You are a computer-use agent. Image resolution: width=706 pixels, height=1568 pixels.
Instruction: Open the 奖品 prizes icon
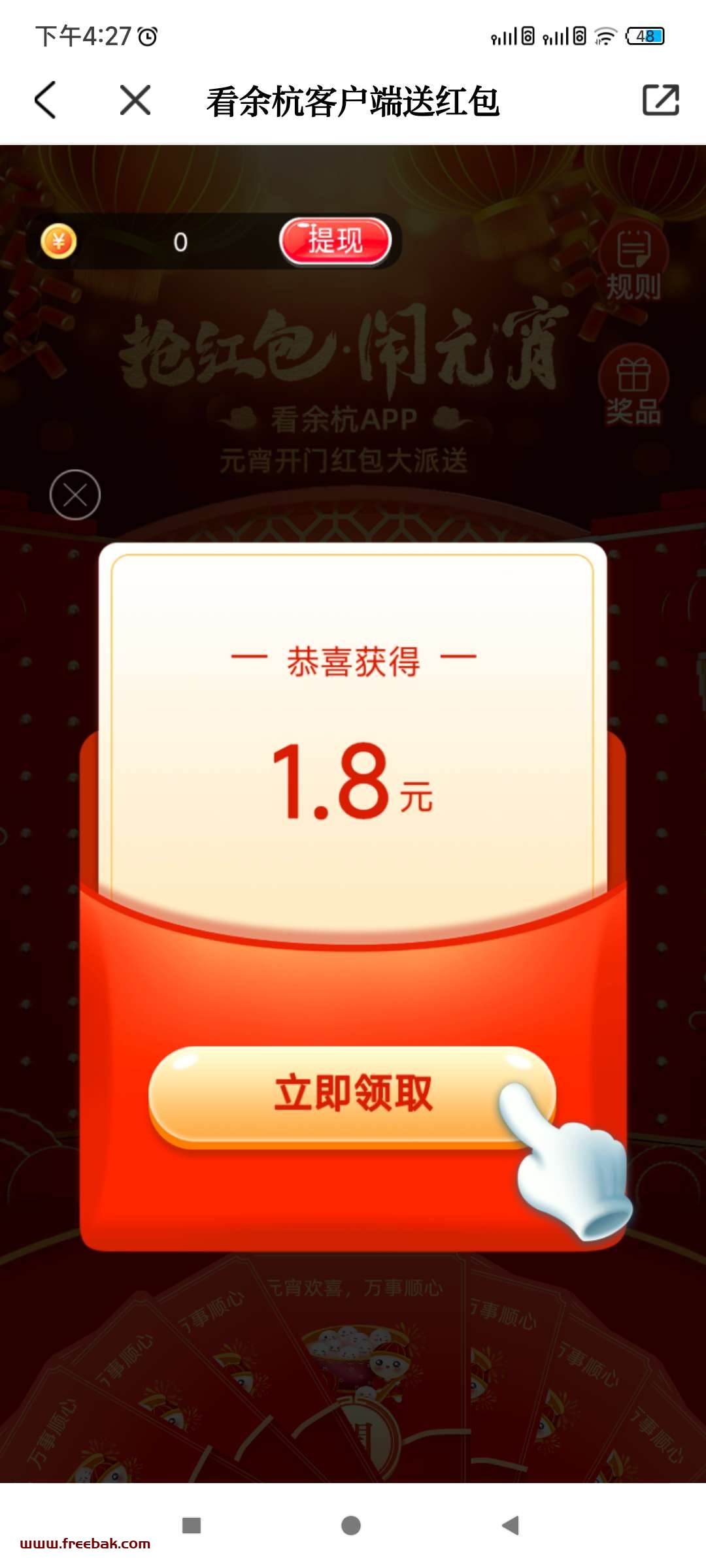pos(633,387)
